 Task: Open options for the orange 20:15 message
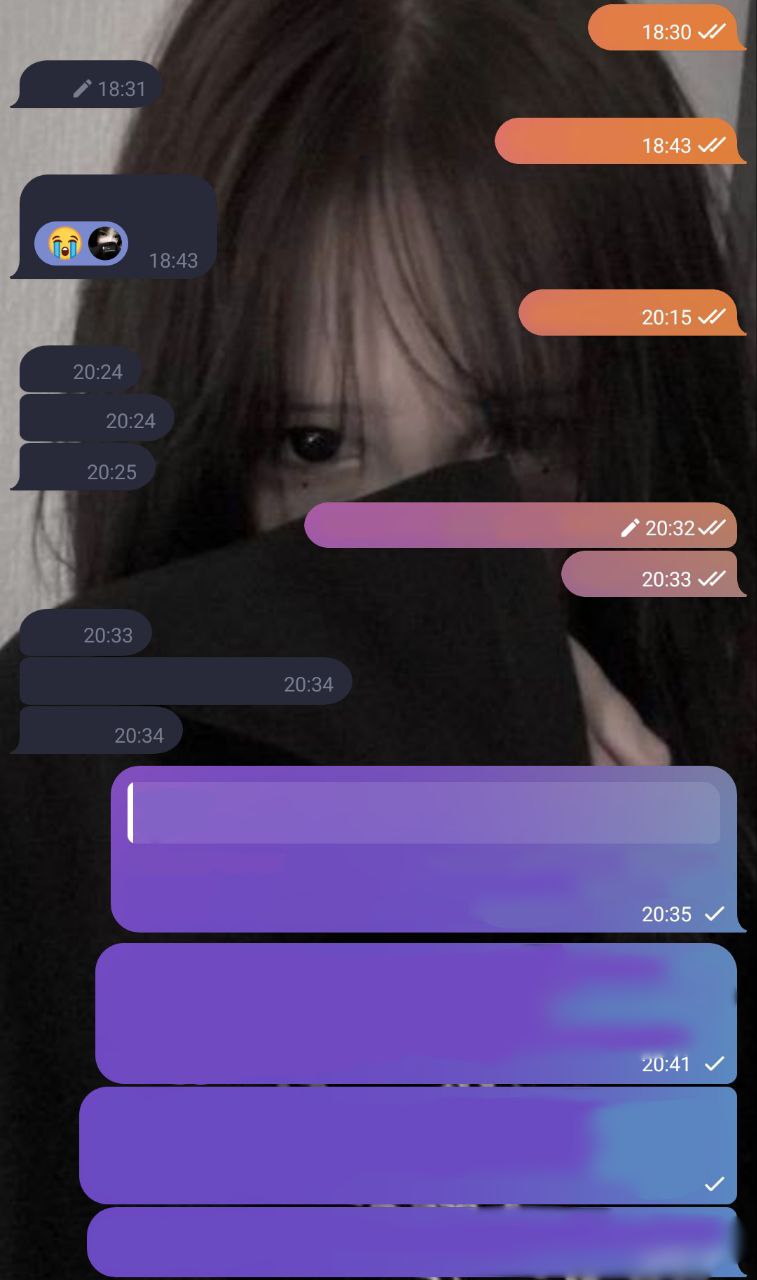click(x=630, y=314)
